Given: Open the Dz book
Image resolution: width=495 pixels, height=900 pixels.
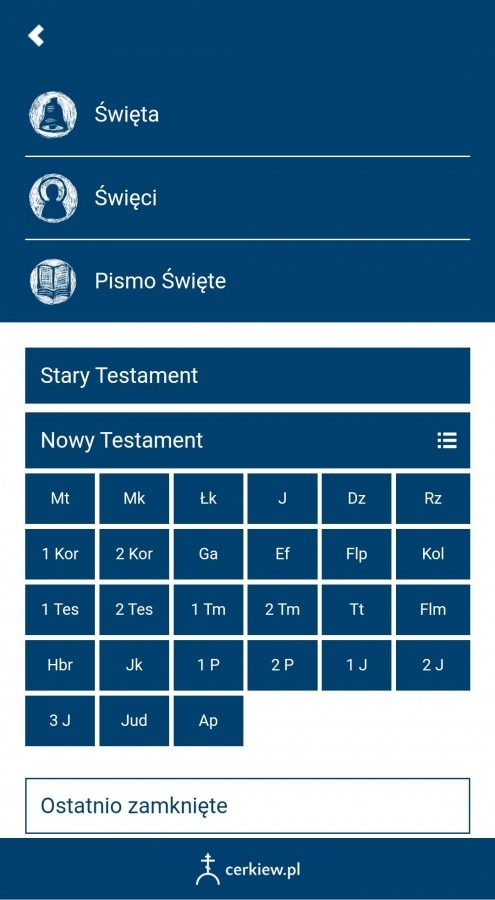Looking at the screenshot, I should (357, 498).
